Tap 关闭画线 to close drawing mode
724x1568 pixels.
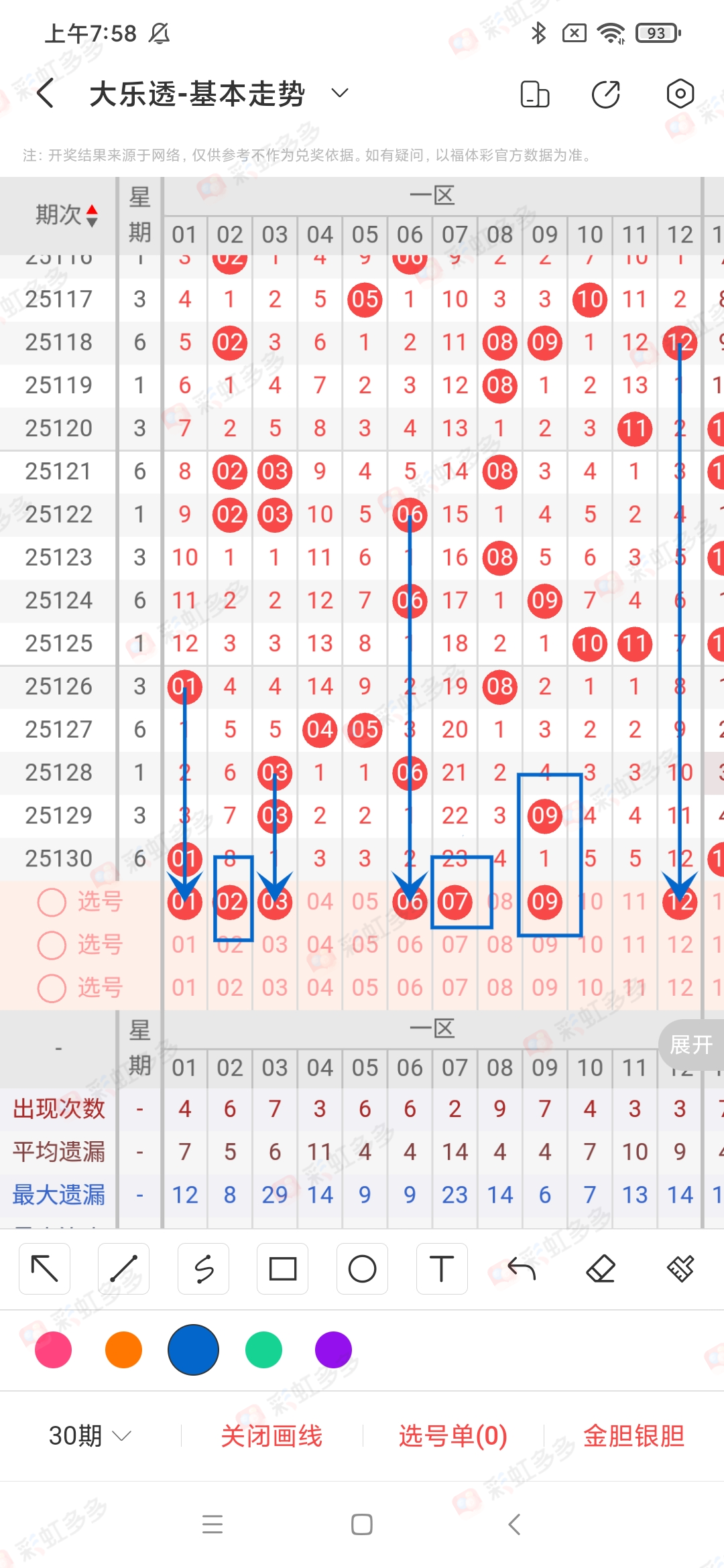click(x=273, y=1434)
